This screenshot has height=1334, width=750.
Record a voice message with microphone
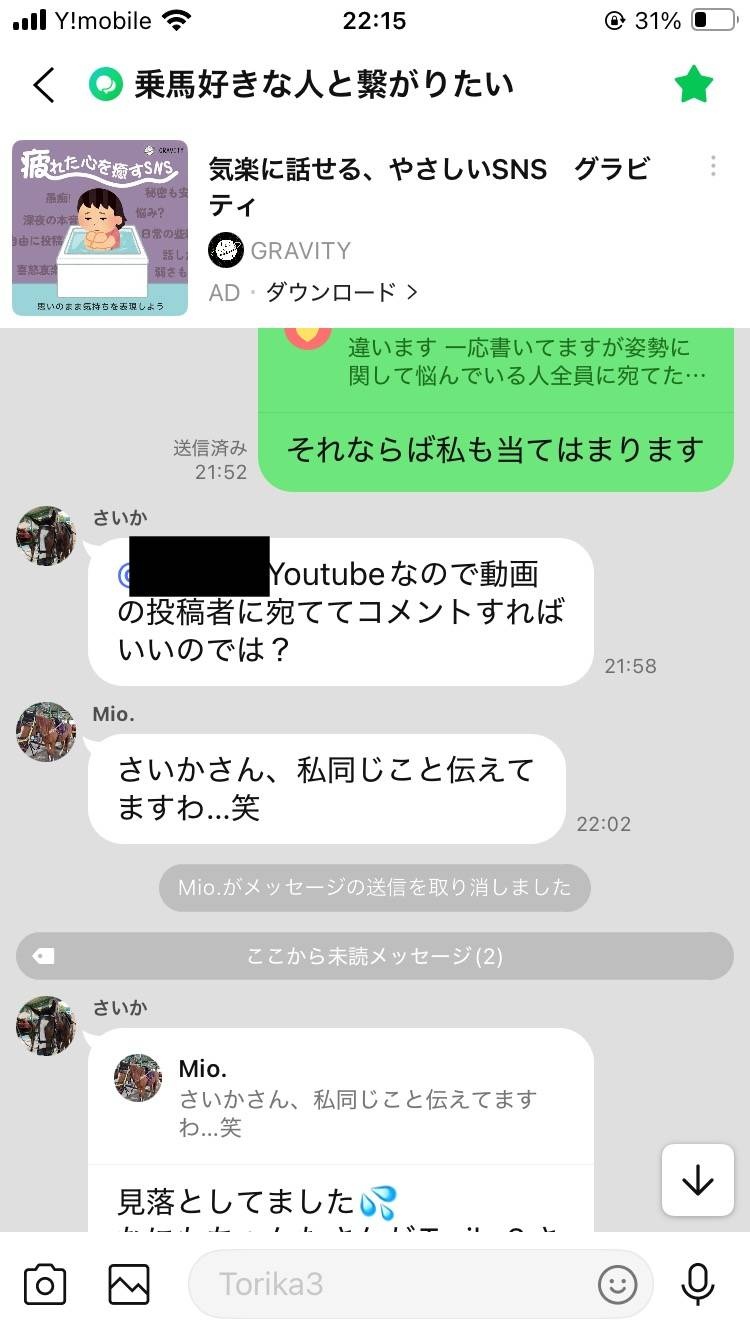tap(697, 1284)
